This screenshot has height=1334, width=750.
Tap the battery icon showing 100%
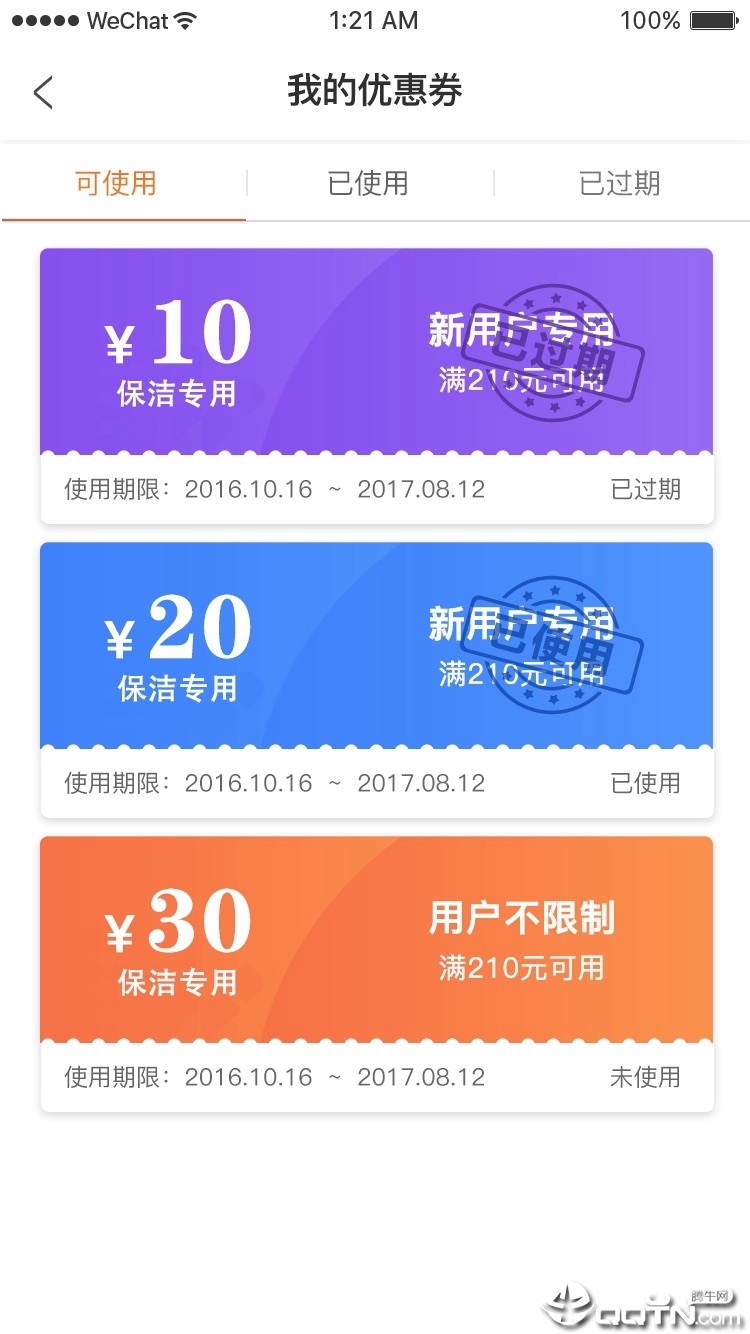coord(712,19)
